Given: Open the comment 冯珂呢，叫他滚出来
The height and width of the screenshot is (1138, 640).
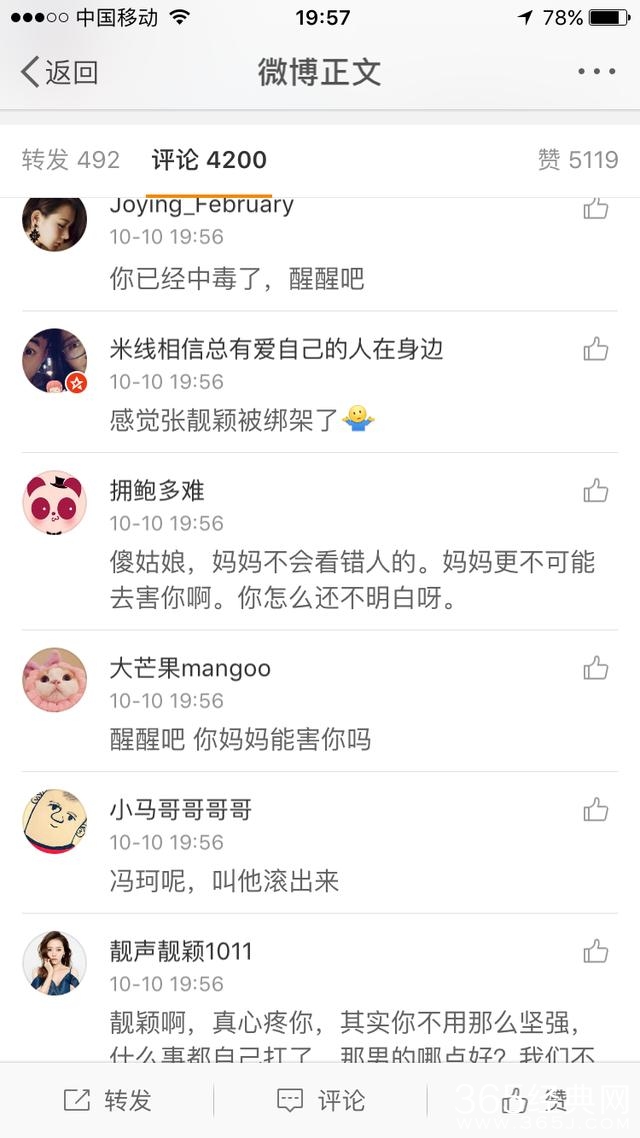Looking at the screenshot, I should [224, 880].
